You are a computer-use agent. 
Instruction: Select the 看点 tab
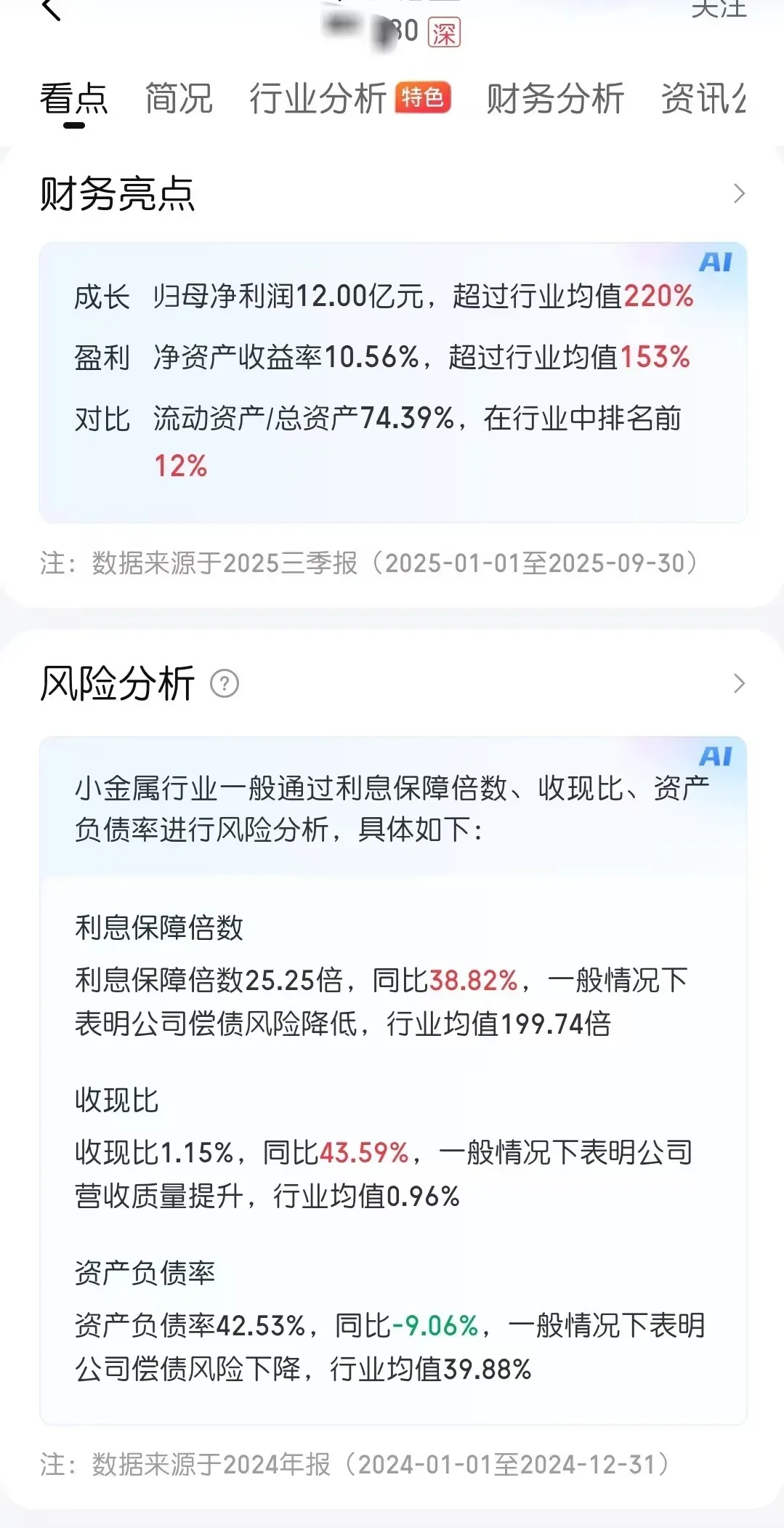(x=73, y=99)
